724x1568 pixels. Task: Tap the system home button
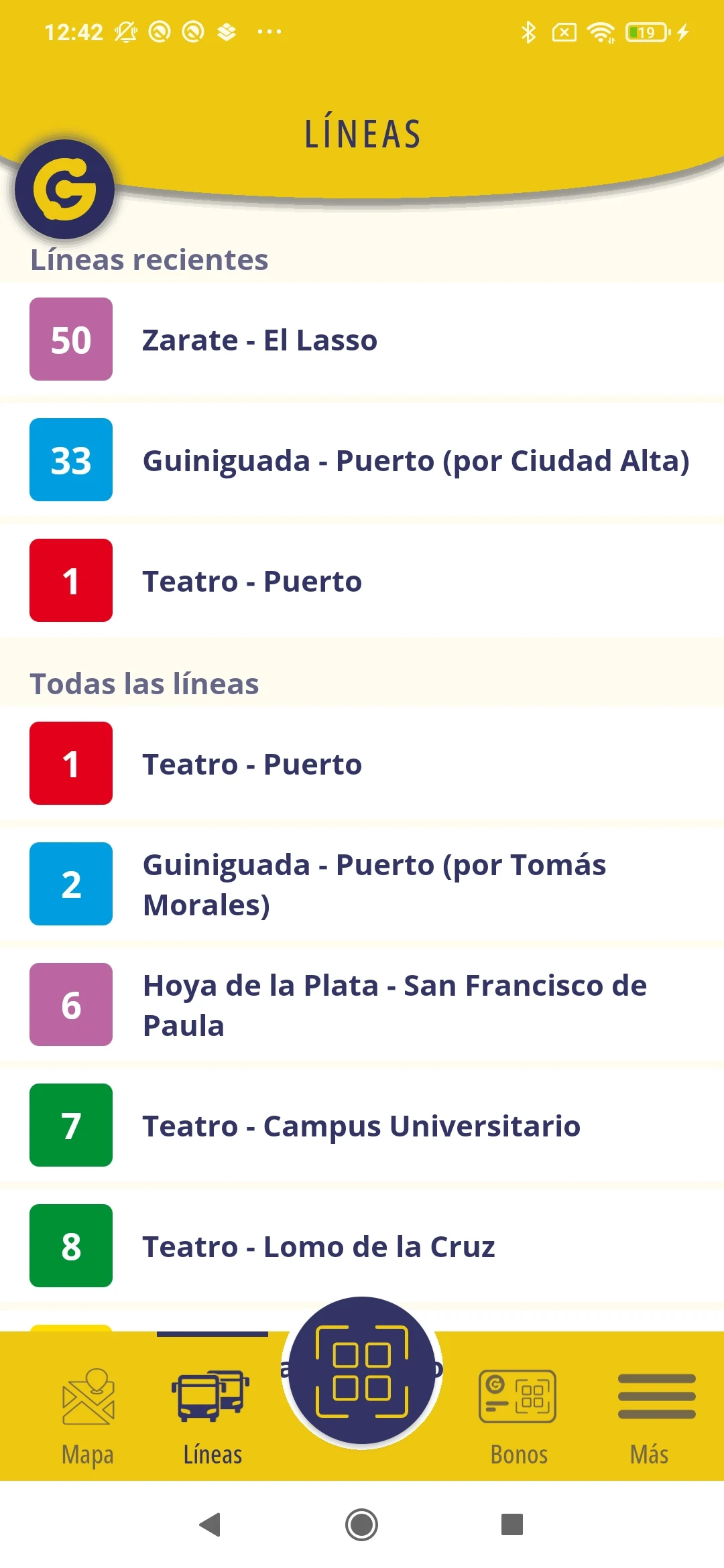(362, 1525)
